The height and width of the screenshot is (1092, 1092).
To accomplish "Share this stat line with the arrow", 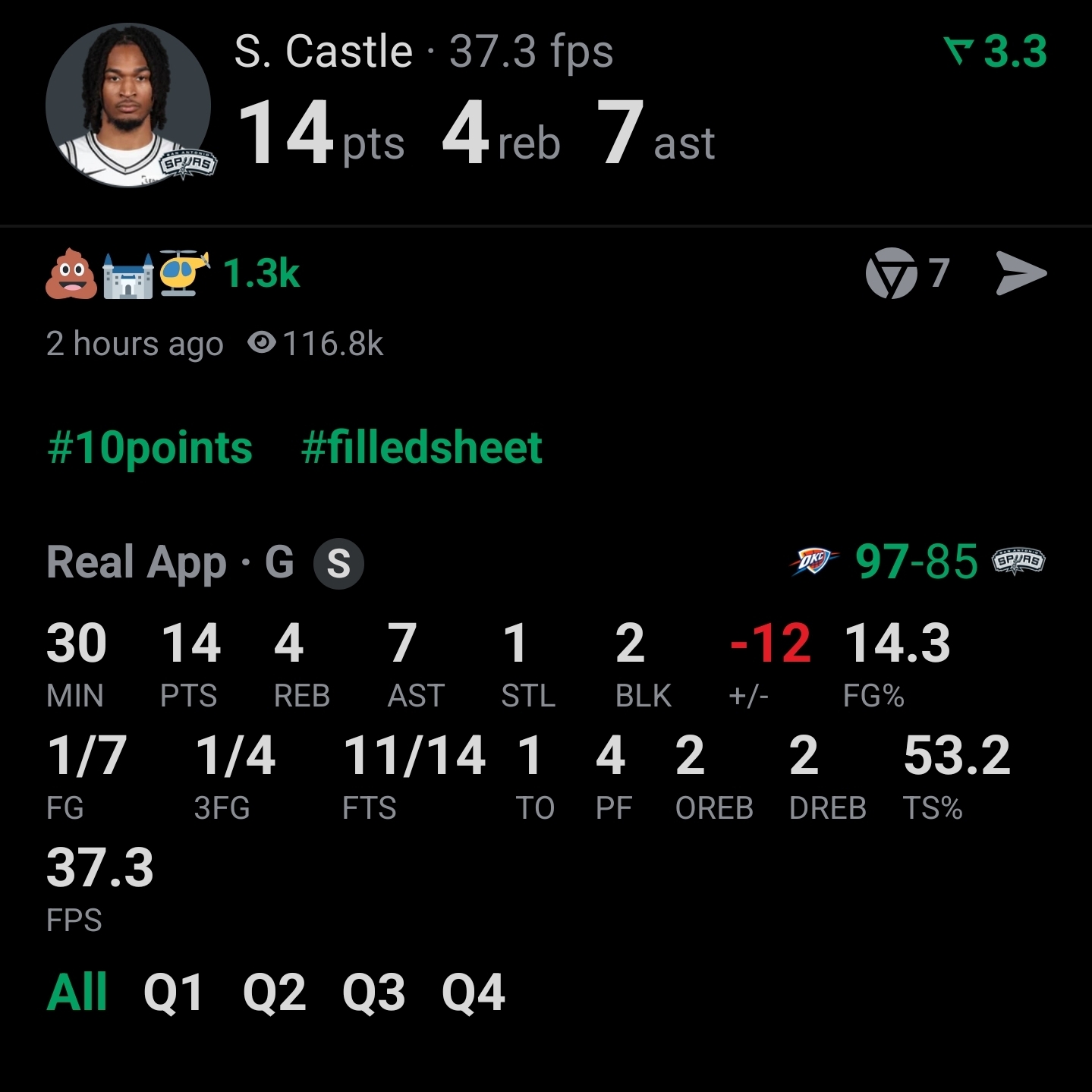I will pos(1021,273).
